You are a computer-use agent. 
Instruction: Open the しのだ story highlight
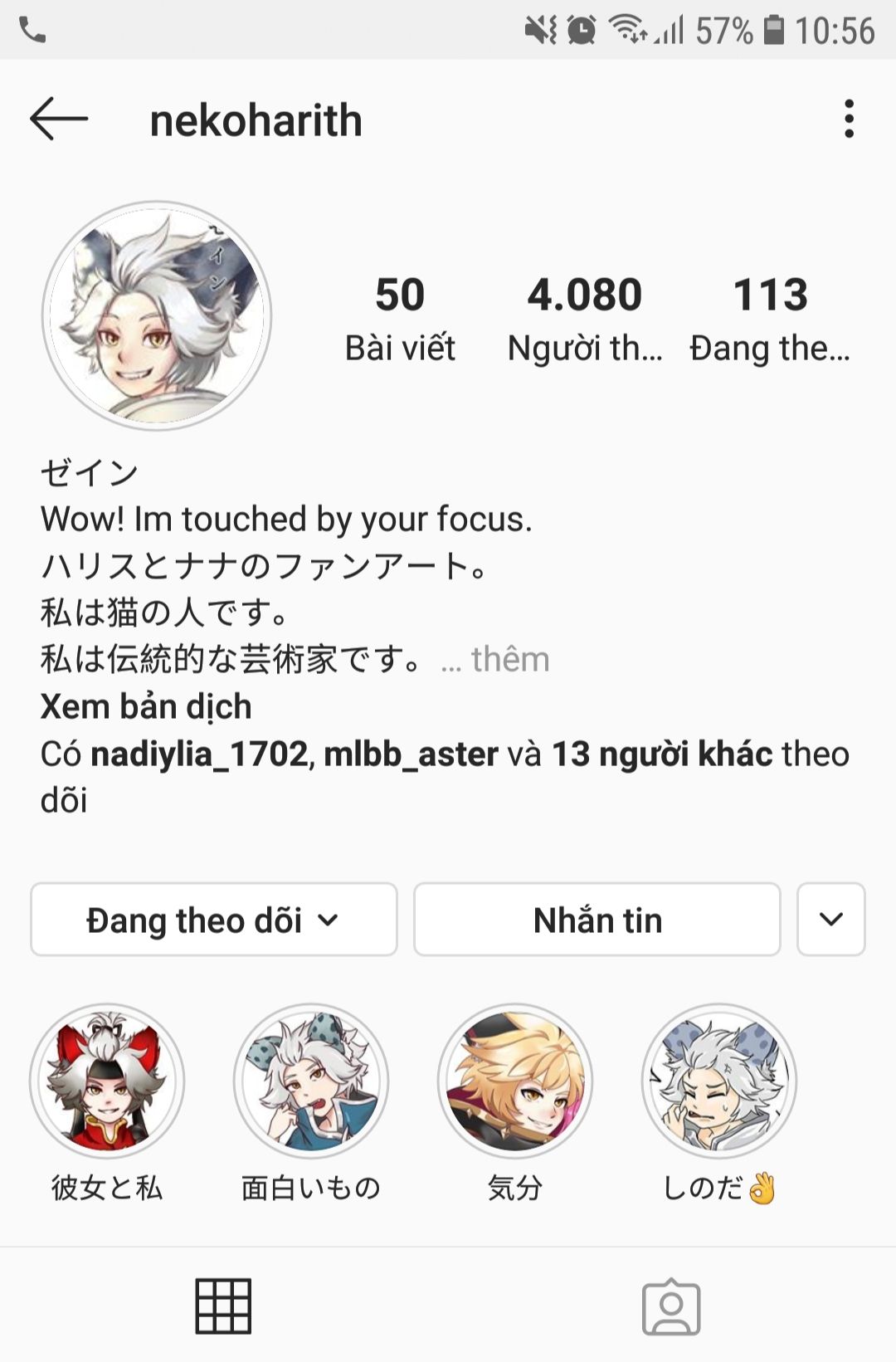click(x=719, y=1081)
